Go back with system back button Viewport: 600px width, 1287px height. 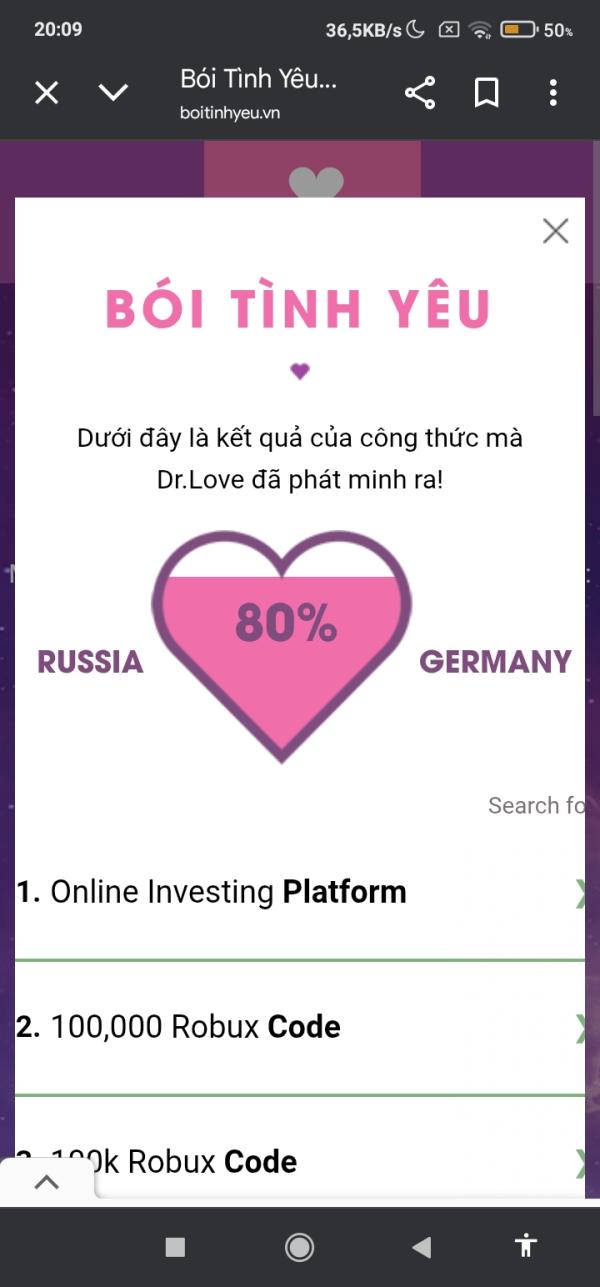pos(422,1246)
